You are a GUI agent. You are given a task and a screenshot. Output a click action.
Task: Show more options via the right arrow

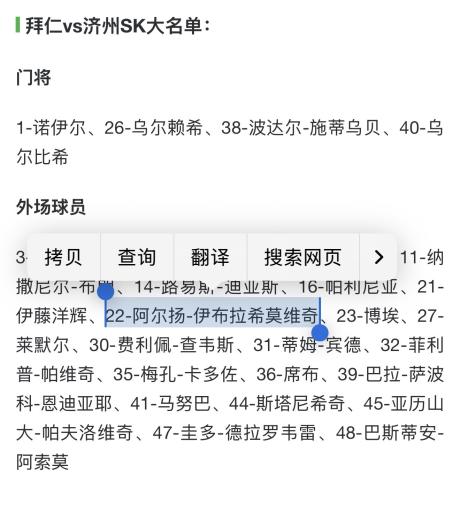point(378,257)
